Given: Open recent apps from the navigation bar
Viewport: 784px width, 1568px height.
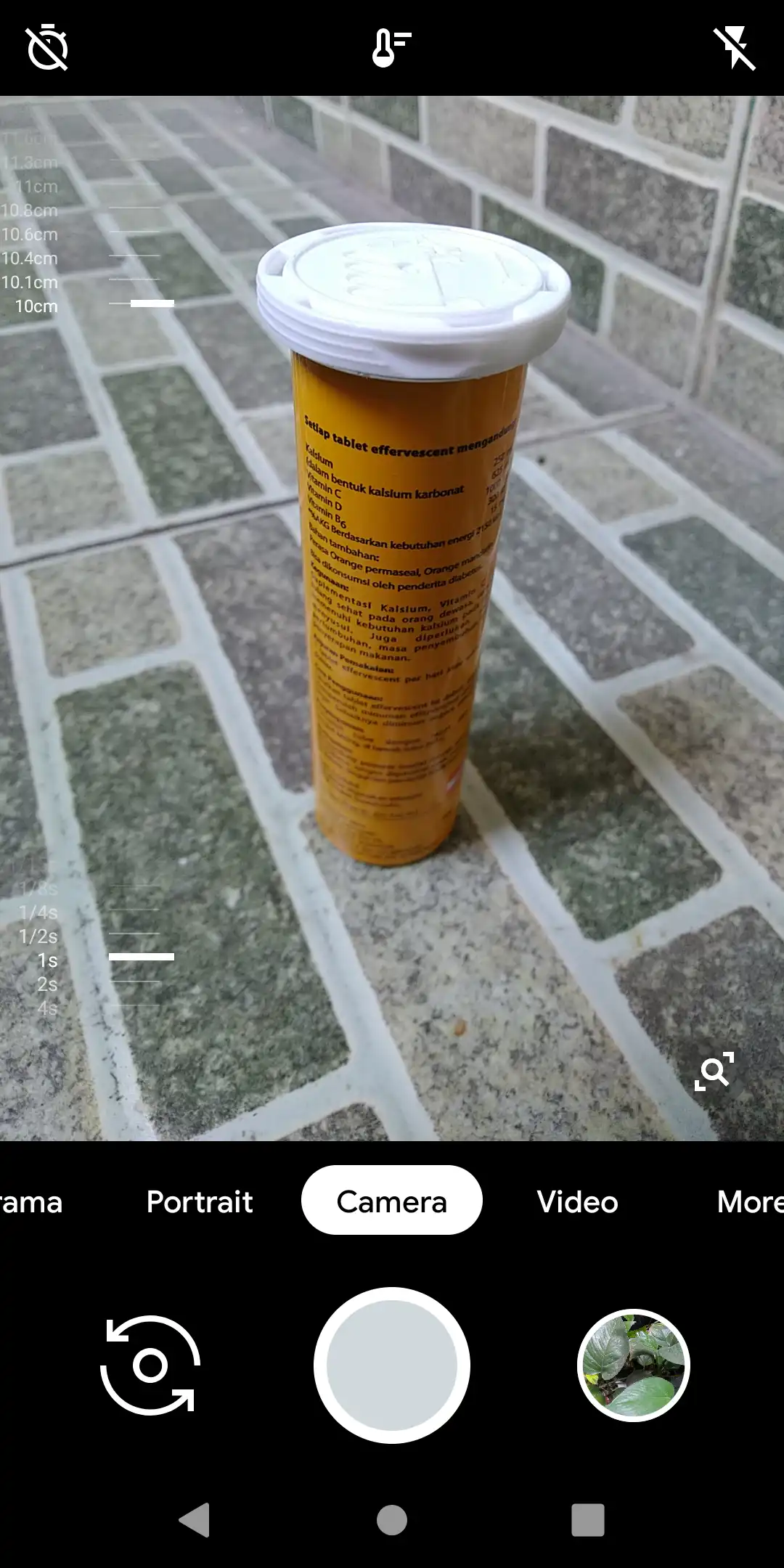Looking at the screenshot, I should click(x=587, y=1519).
